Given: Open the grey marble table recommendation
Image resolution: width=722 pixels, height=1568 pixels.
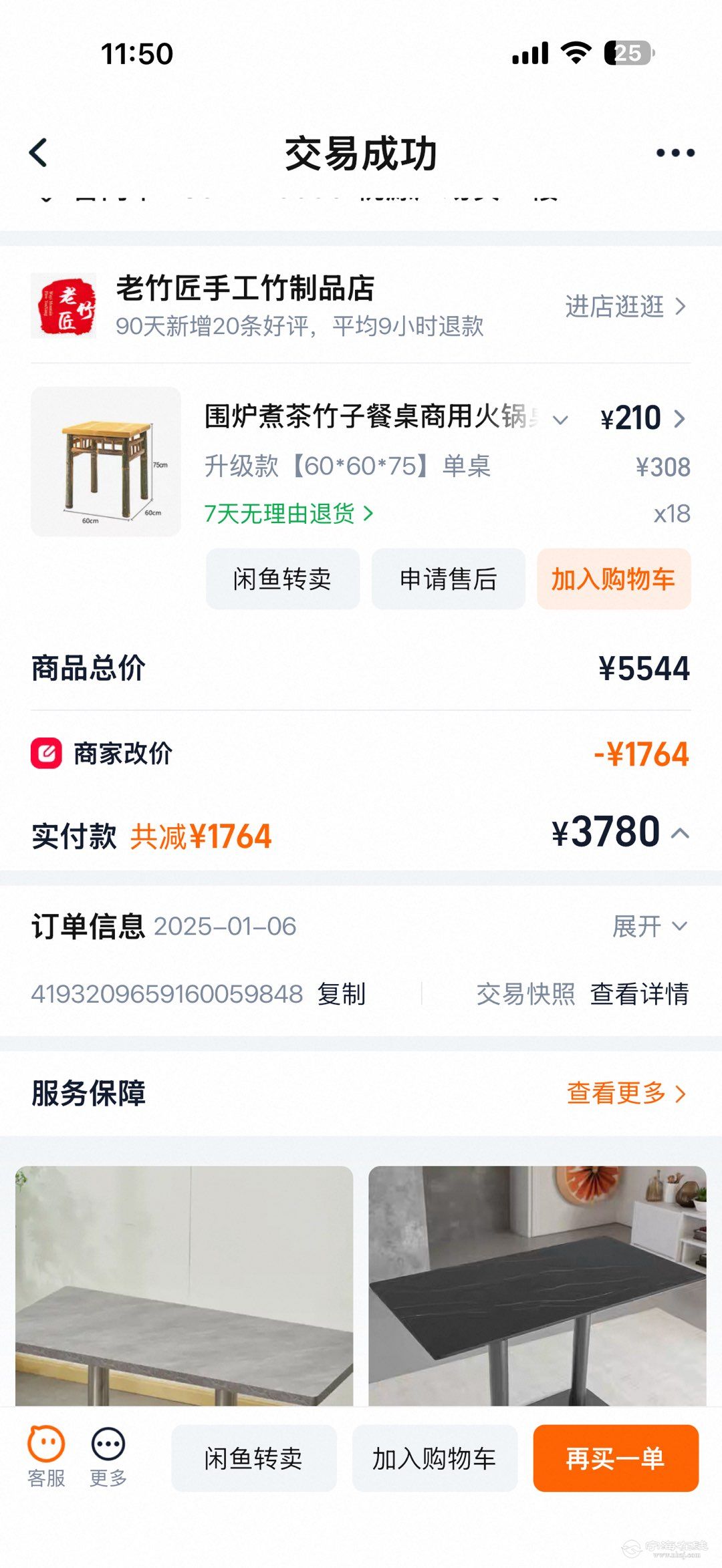Looking at the screenshot, I should pos(184,1286).
